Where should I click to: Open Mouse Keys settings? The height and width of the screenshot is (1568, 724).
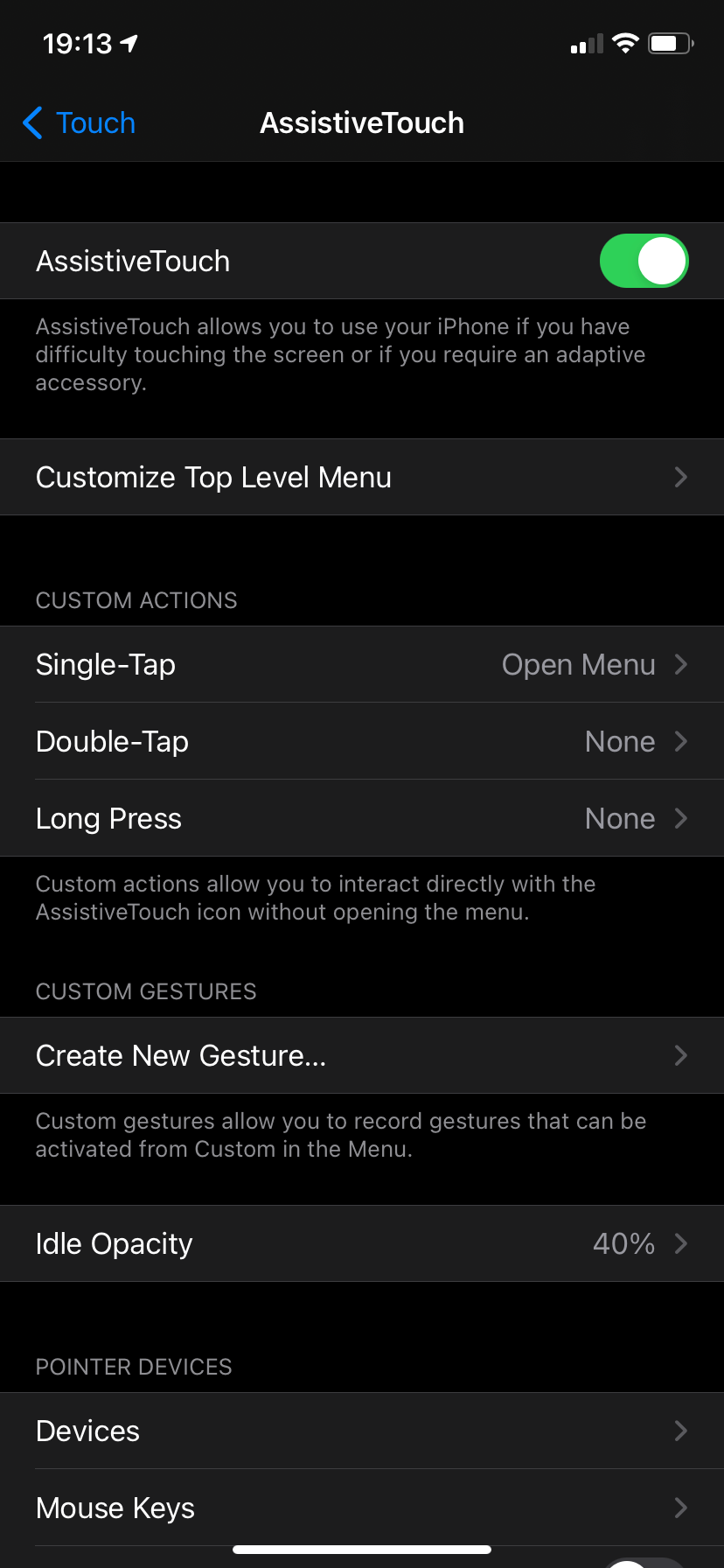pos(362,1507)
